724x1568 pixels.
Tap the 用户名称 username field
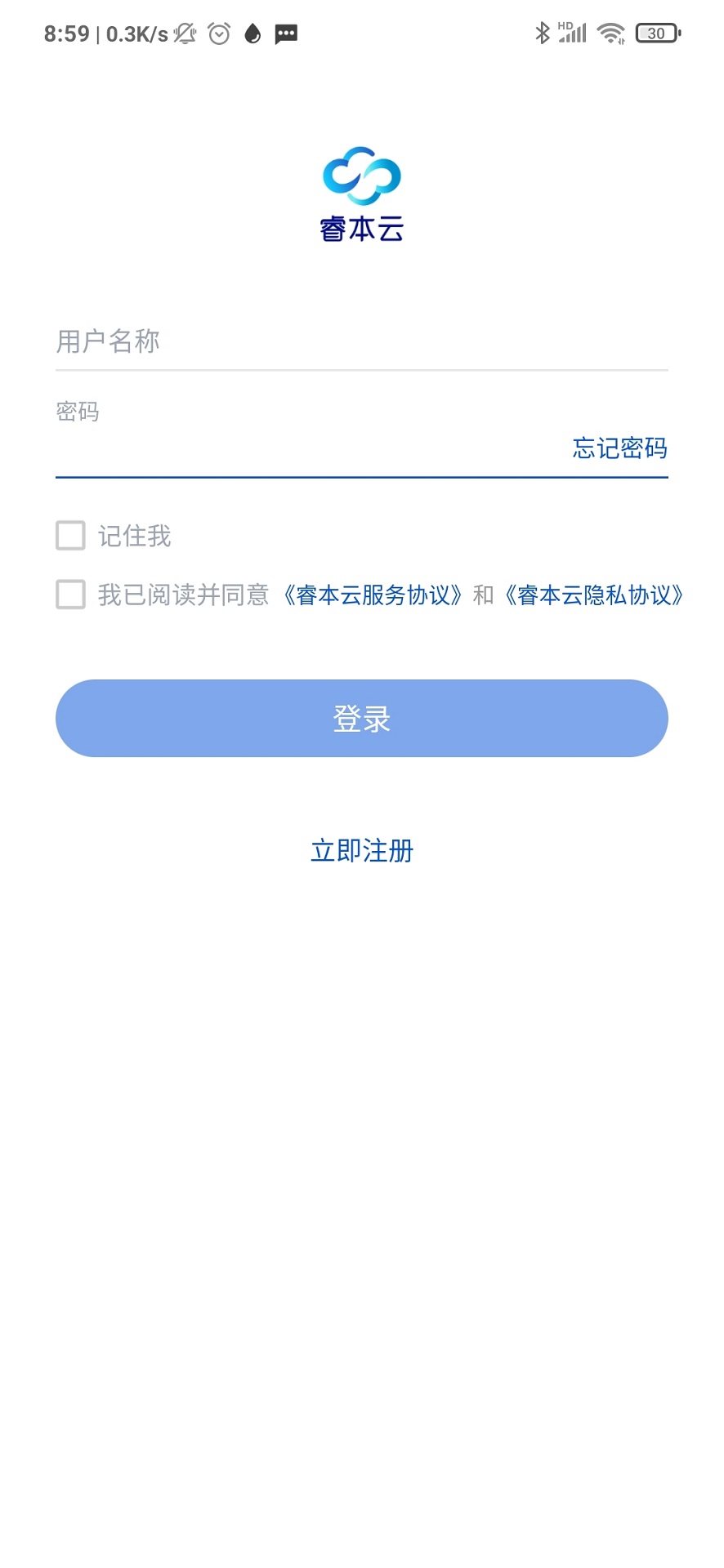click(360, 341)
